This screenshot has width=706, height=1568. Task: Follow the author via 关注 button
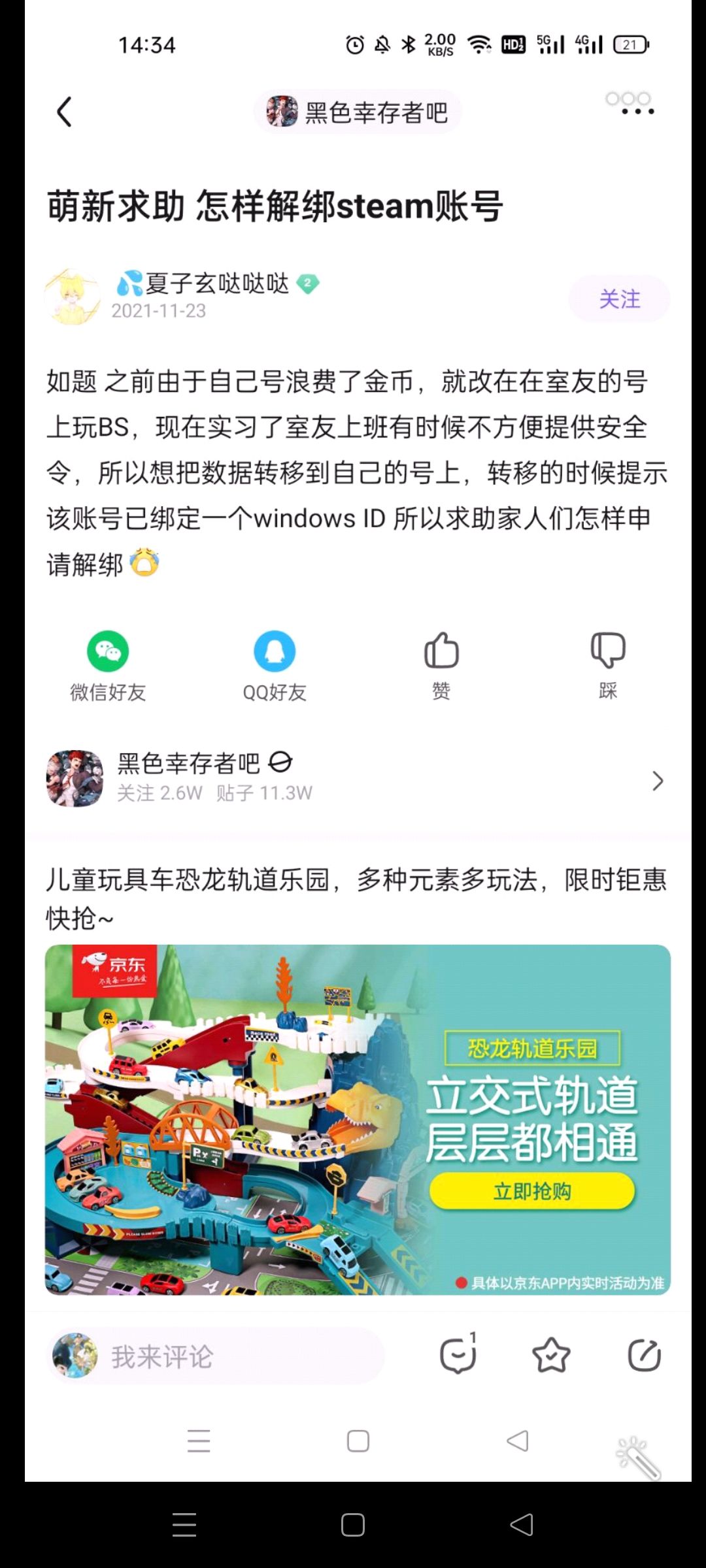click(x=618, y=299)
